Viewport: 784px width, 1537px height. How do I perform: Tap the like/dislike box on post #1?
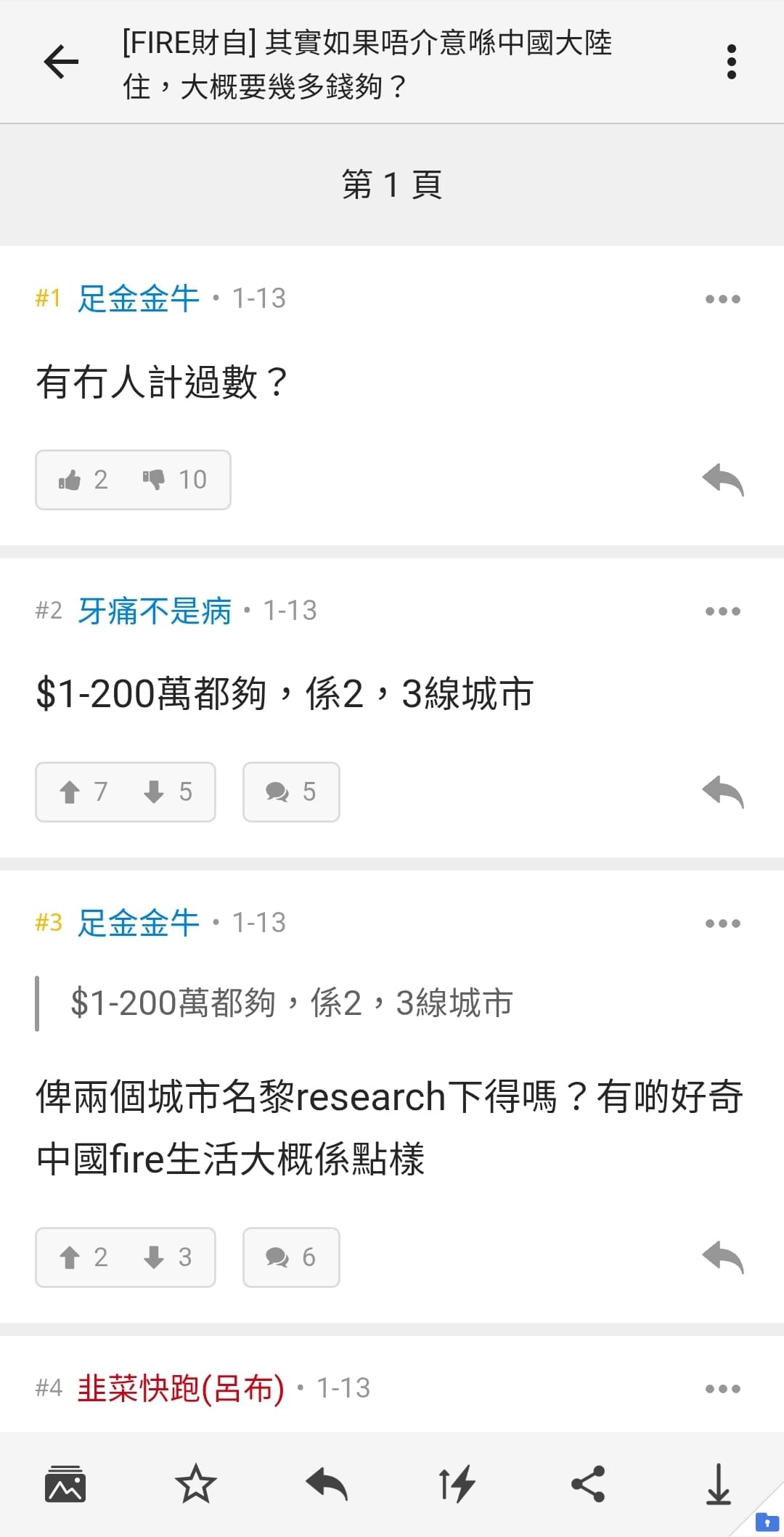[x=133, y=480]
